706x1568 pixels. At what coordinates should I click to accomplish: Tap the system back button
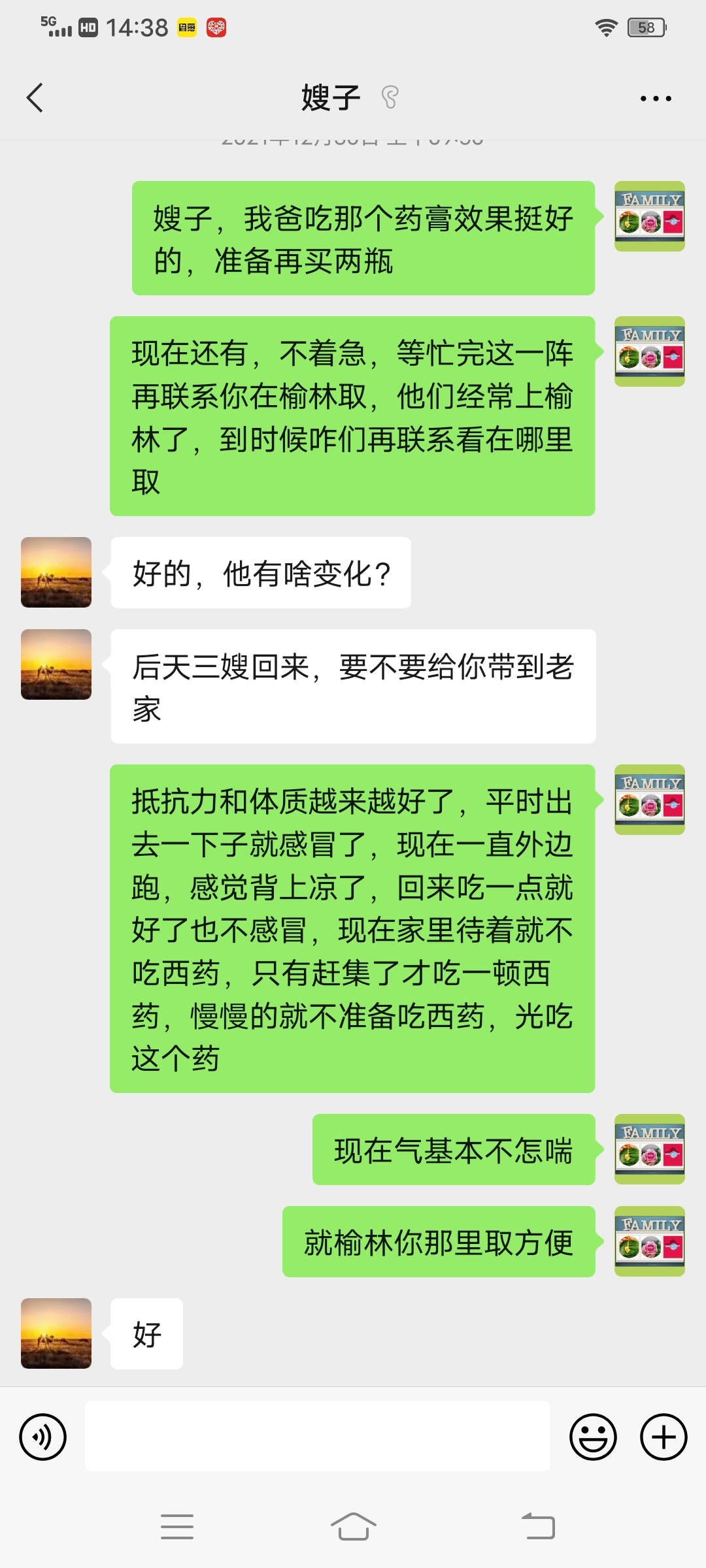coord(538,1527)
